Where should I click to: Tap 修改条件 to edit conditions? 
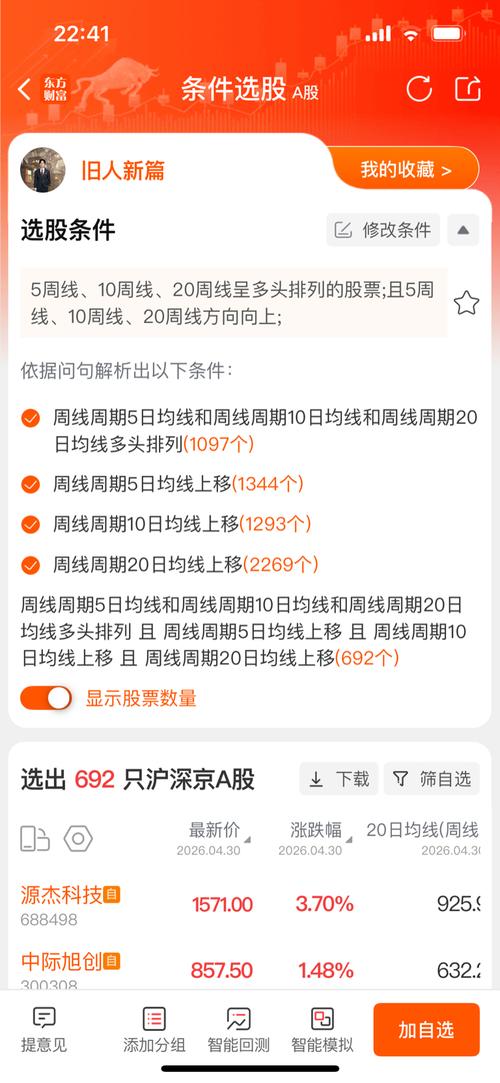point(383,230)
